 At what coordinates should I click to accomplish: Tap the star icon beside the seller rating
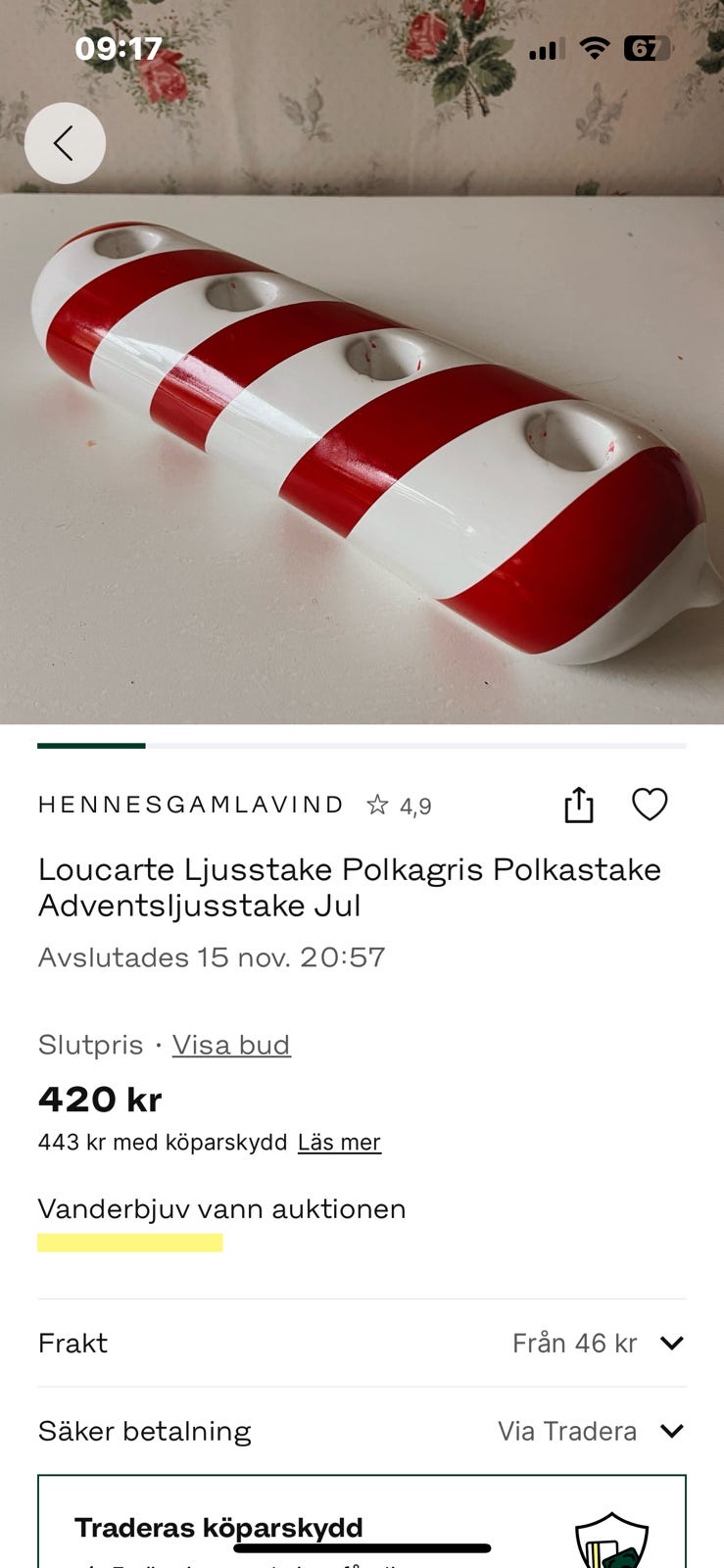tap(377, 805)
